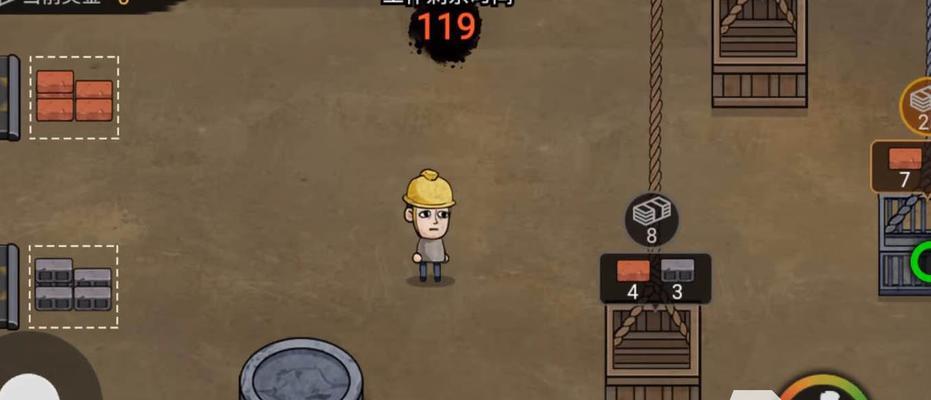The image size is (931, 400).
Task: Tap the virtual joystick knob
Action: tap(28, 389)
